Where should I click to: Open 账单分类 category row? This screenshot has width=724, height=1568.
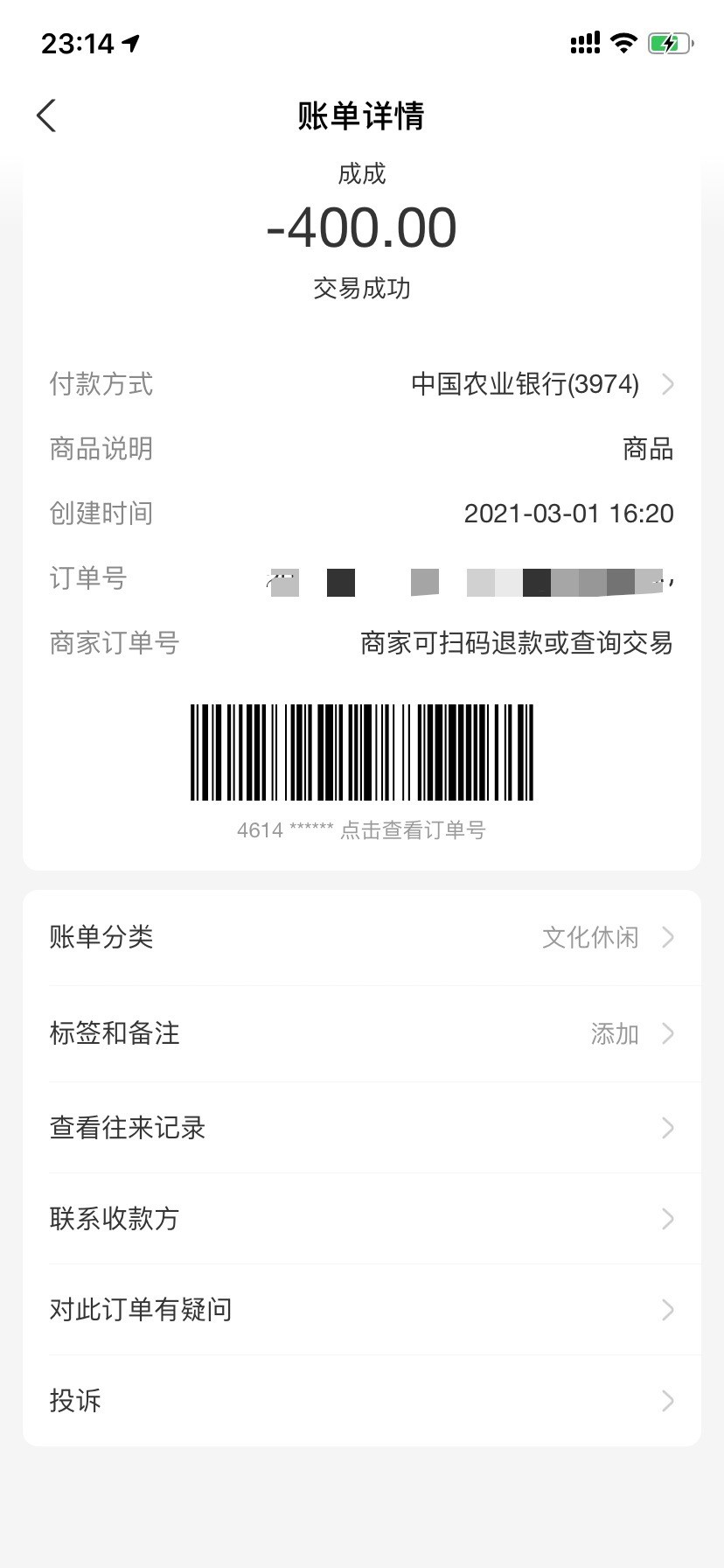tap(362, 938)
